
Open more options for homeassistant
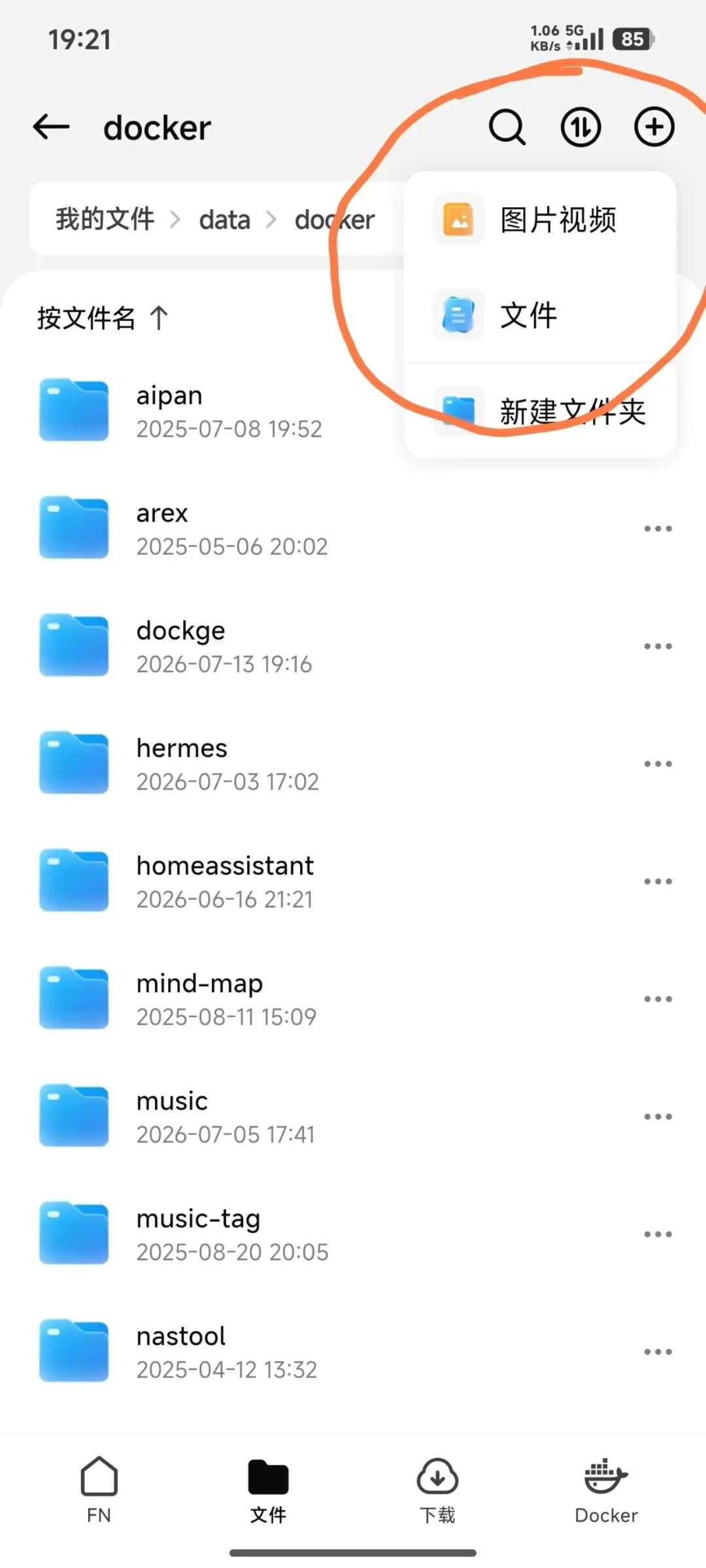658,881
